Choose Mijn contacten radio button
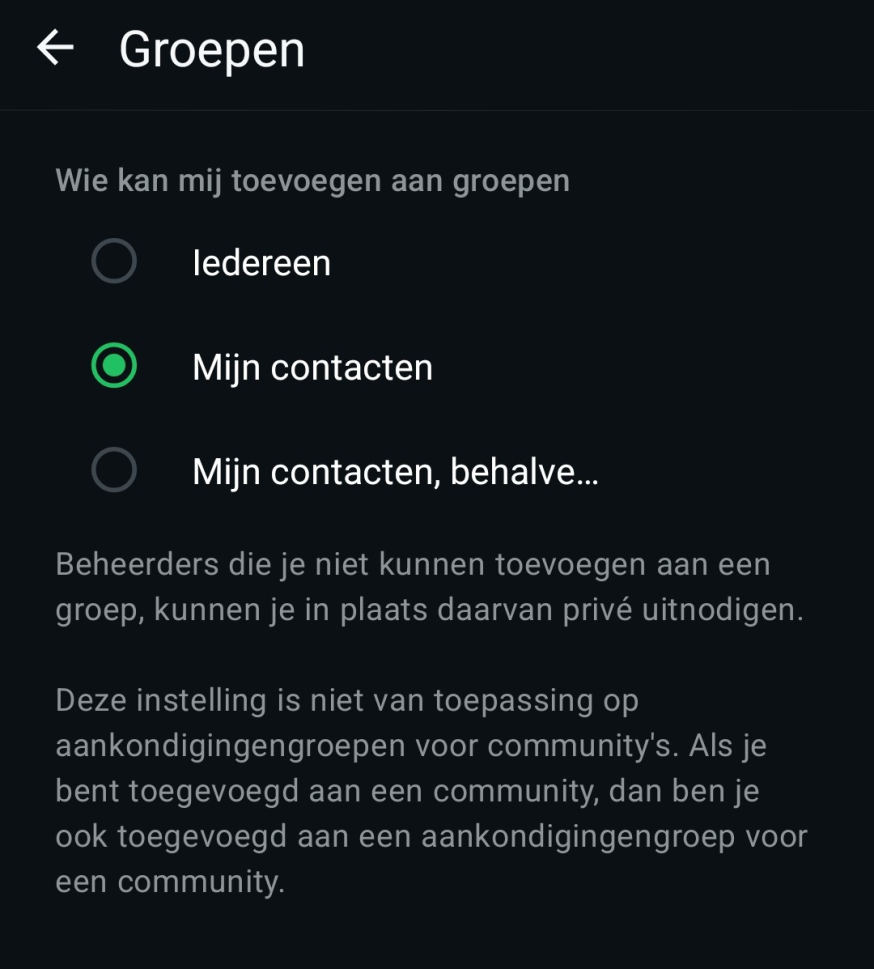This screenshot has width=874, height=969. 114,367
